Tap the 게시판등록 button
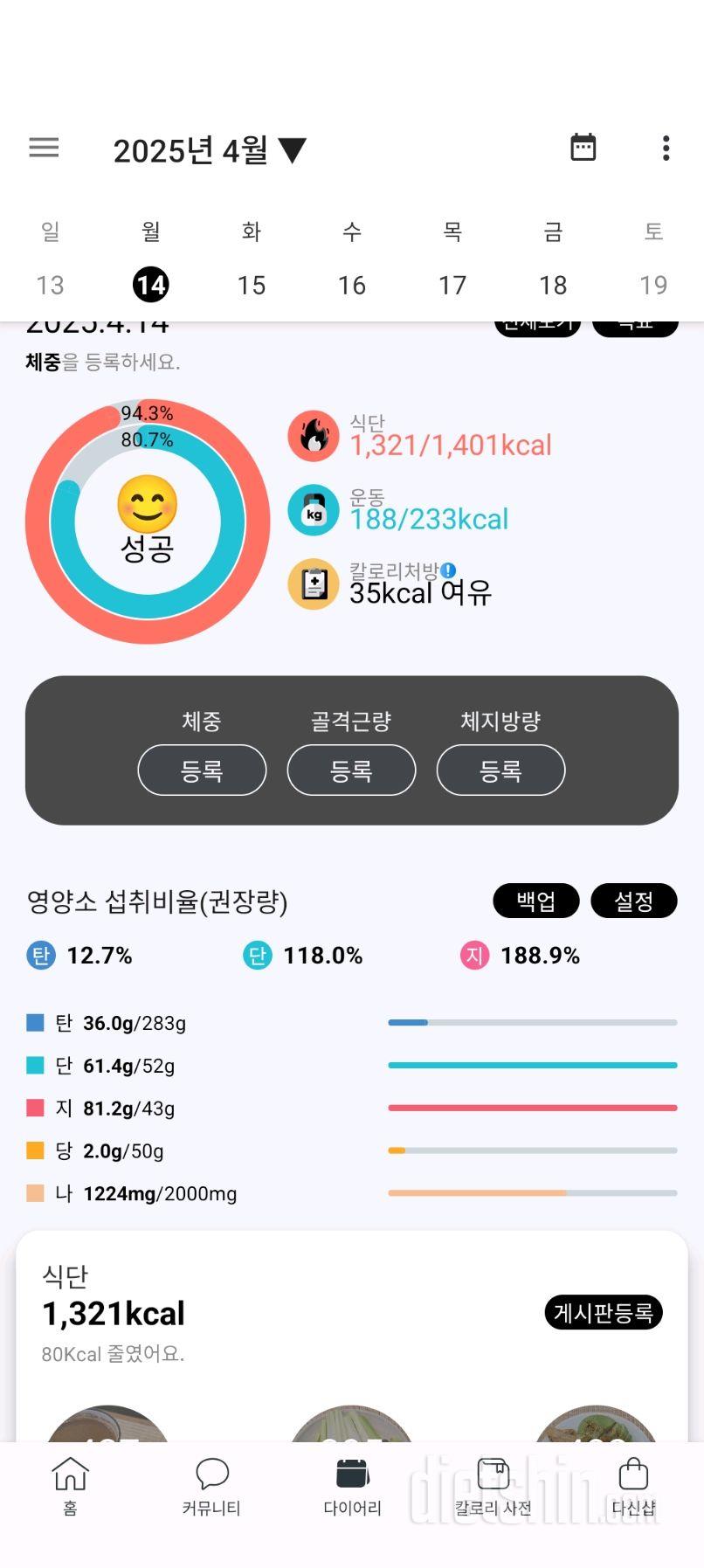The image size is (704, 1568). click(x=604, y=1313)
